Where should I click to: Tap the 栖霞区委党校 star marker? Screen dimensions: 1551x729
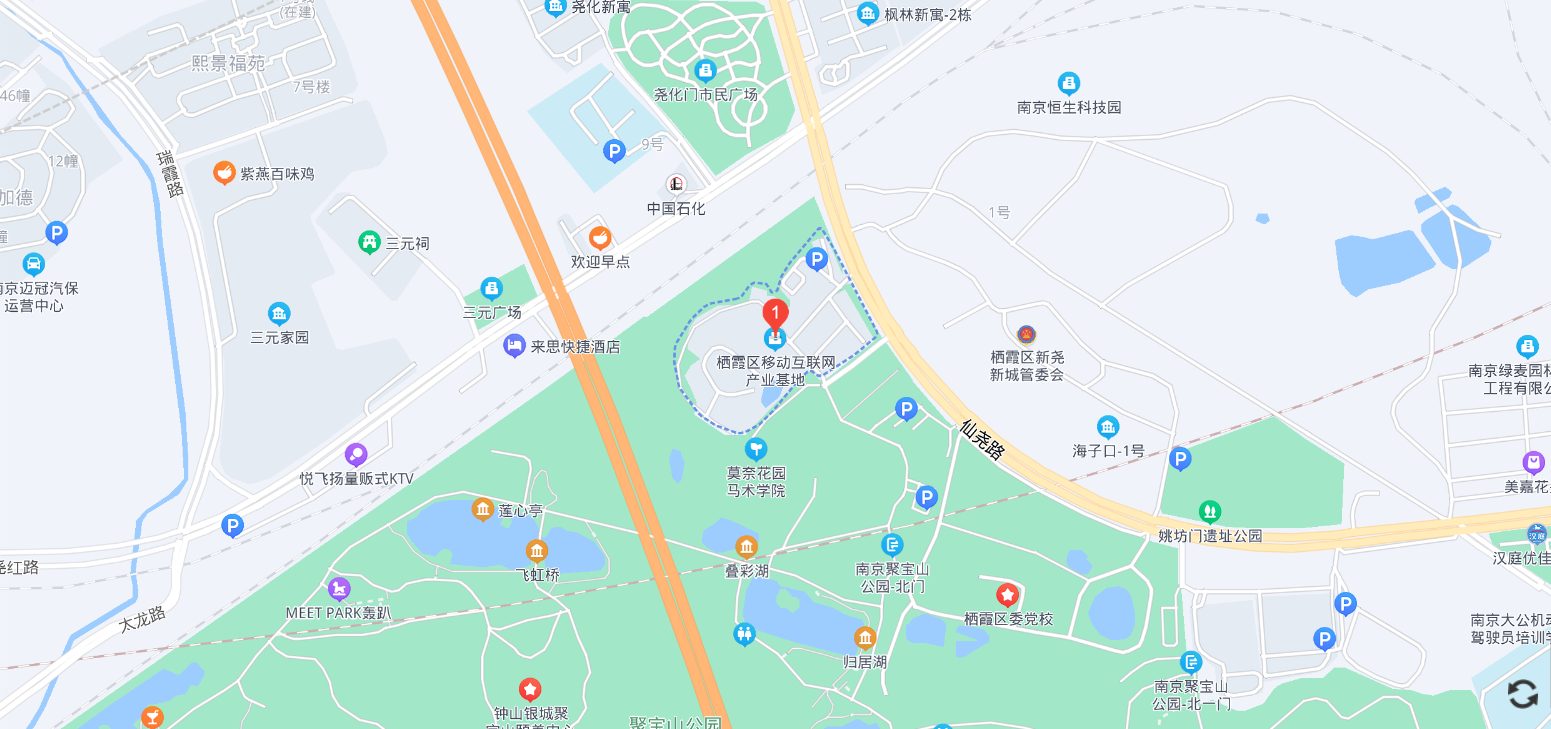(x=1007, y=595)
